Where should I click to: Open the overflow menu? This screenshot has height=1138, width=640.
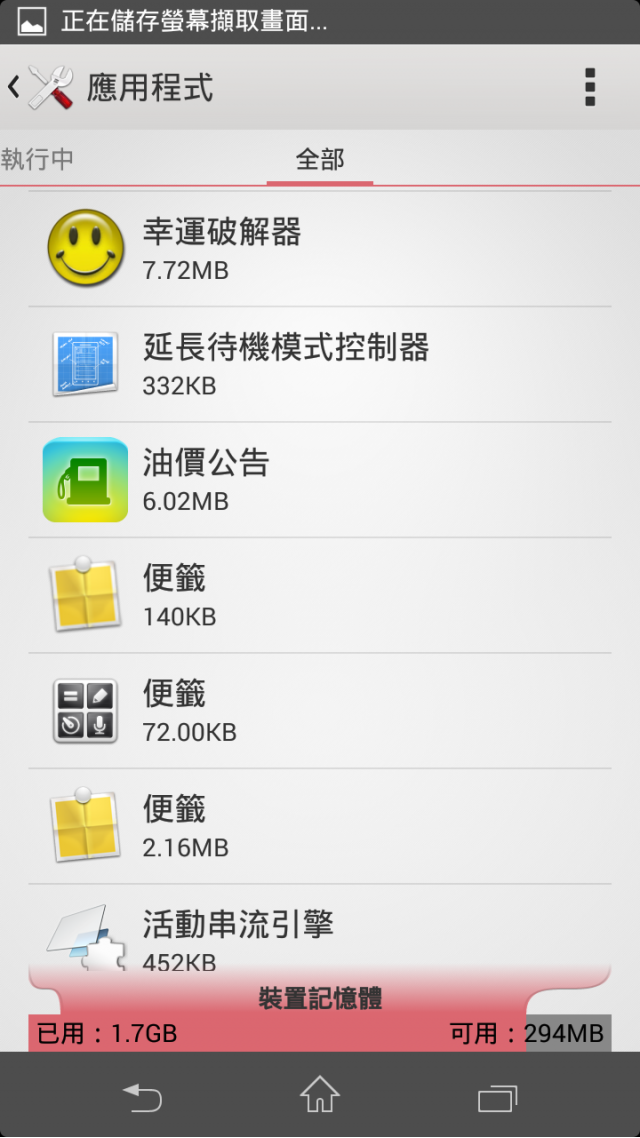point(590,87)
